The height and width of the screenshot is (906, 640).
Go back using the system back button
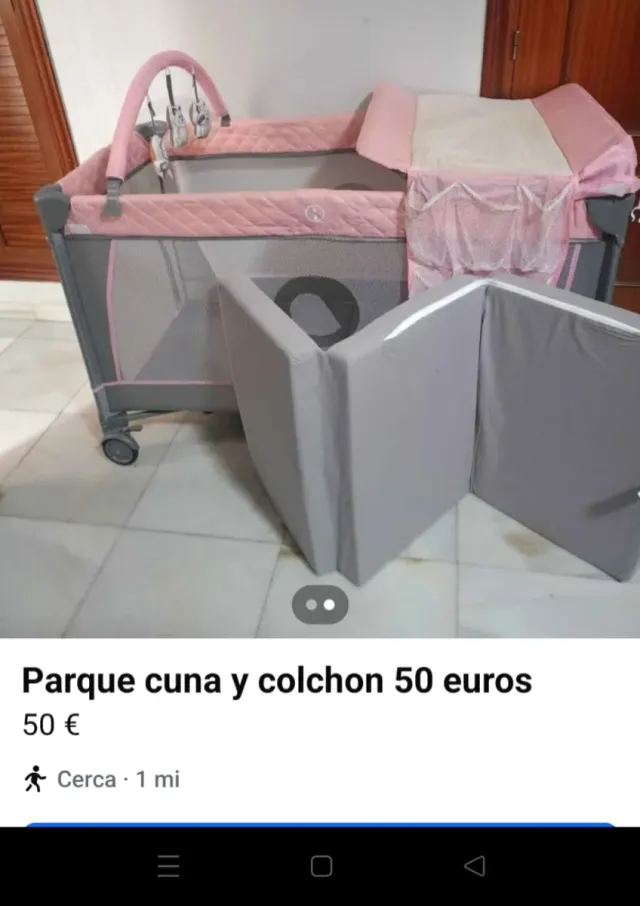pos(475,866)
